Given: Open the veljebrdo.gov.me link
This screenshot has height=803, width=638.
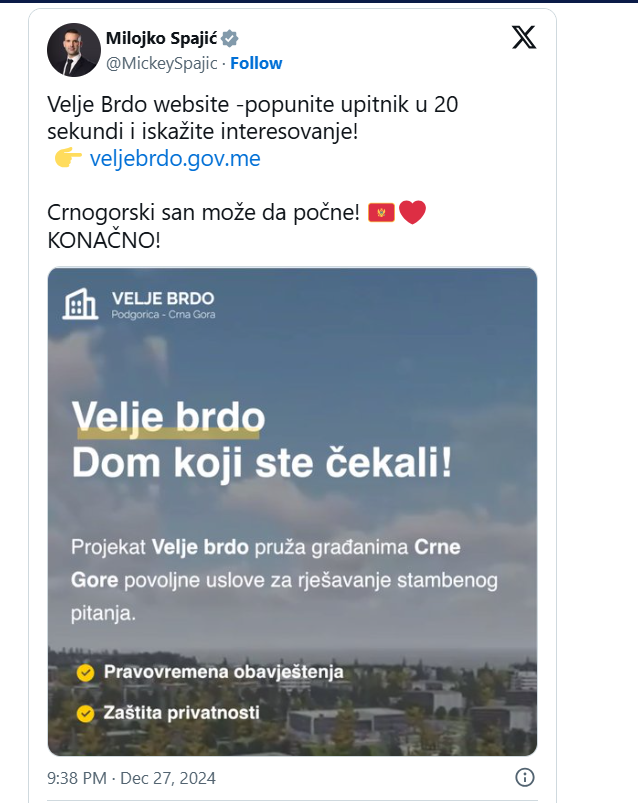Looking at the screenshot, I should pyautogui.click(x=175, y=158).
